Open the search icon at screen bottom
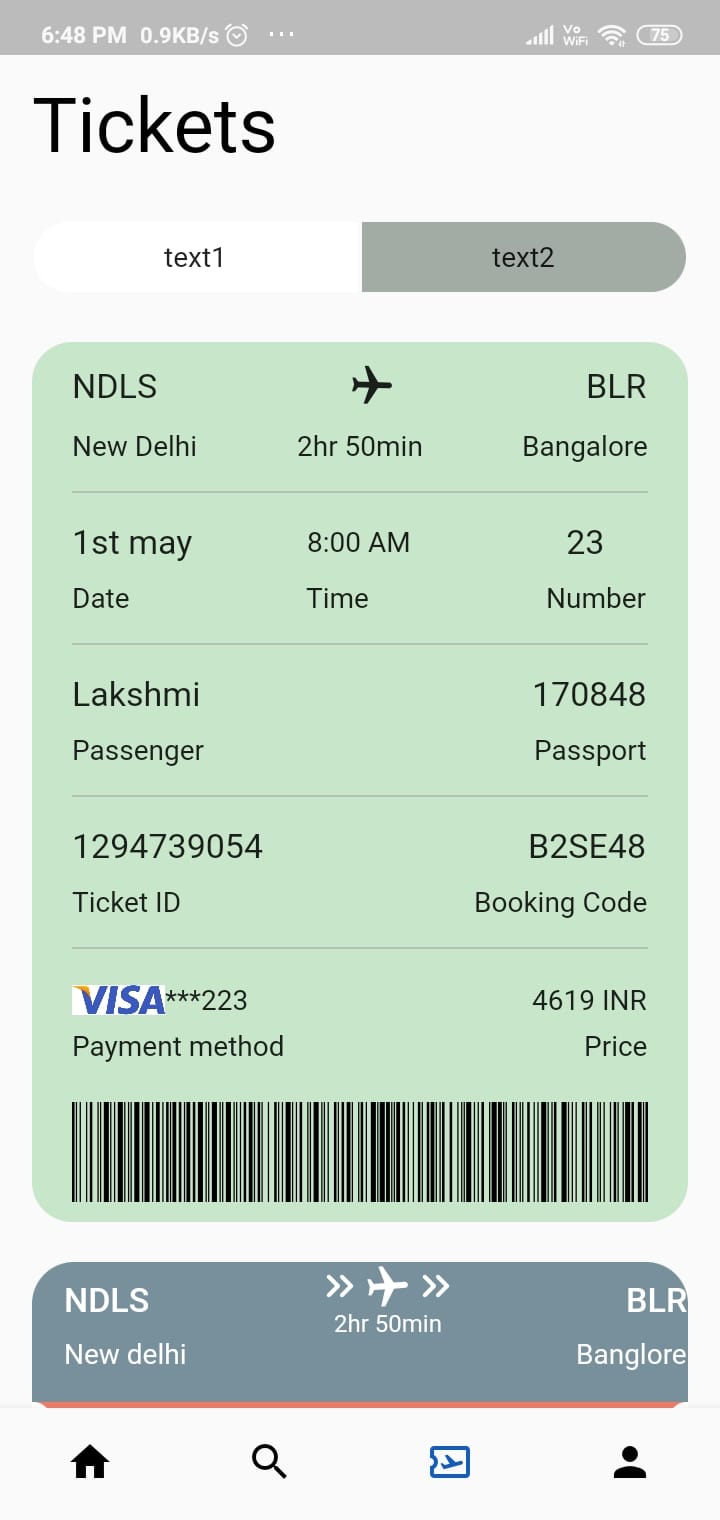 (x=269, y=1461)
